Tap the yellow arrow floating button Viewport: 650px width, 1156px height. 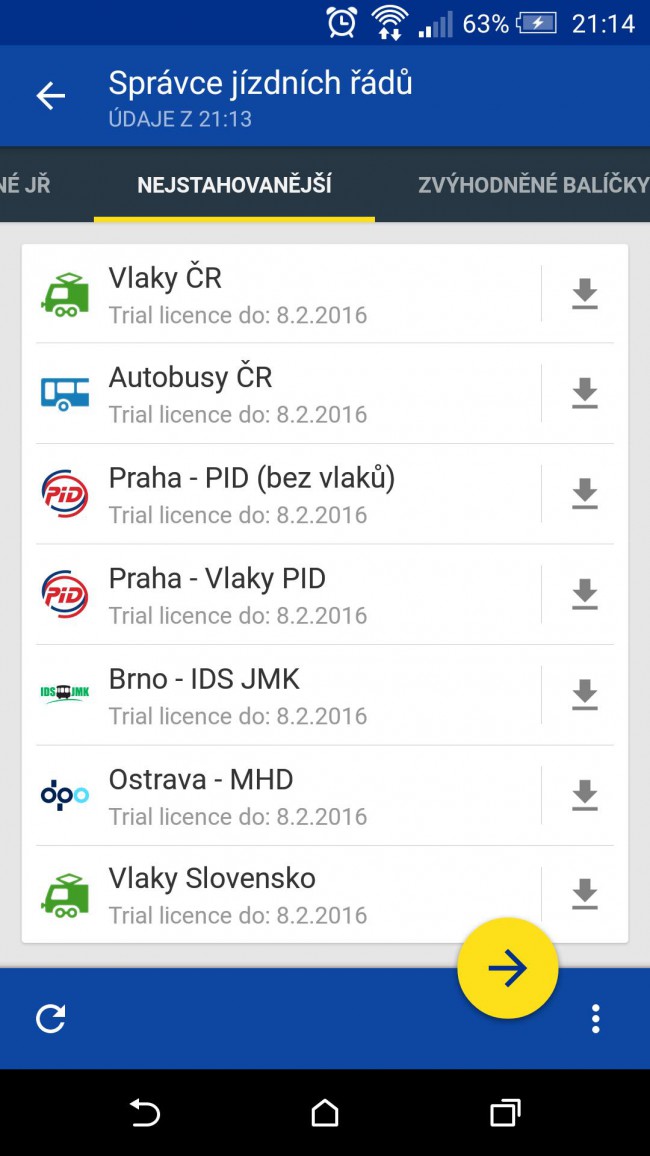(508, 968)
